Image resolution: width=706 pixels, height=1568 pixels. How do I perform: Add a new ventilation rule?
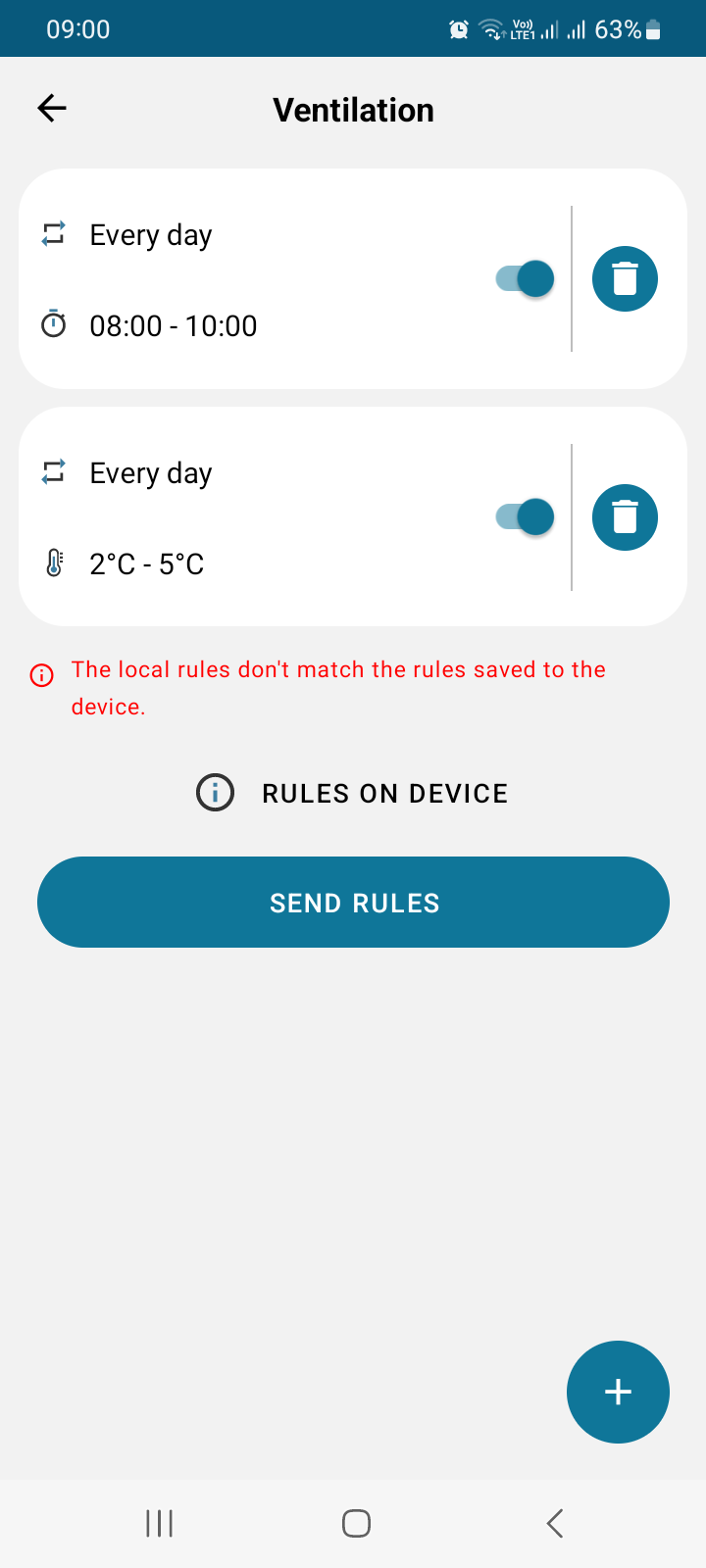[618, 1392]
